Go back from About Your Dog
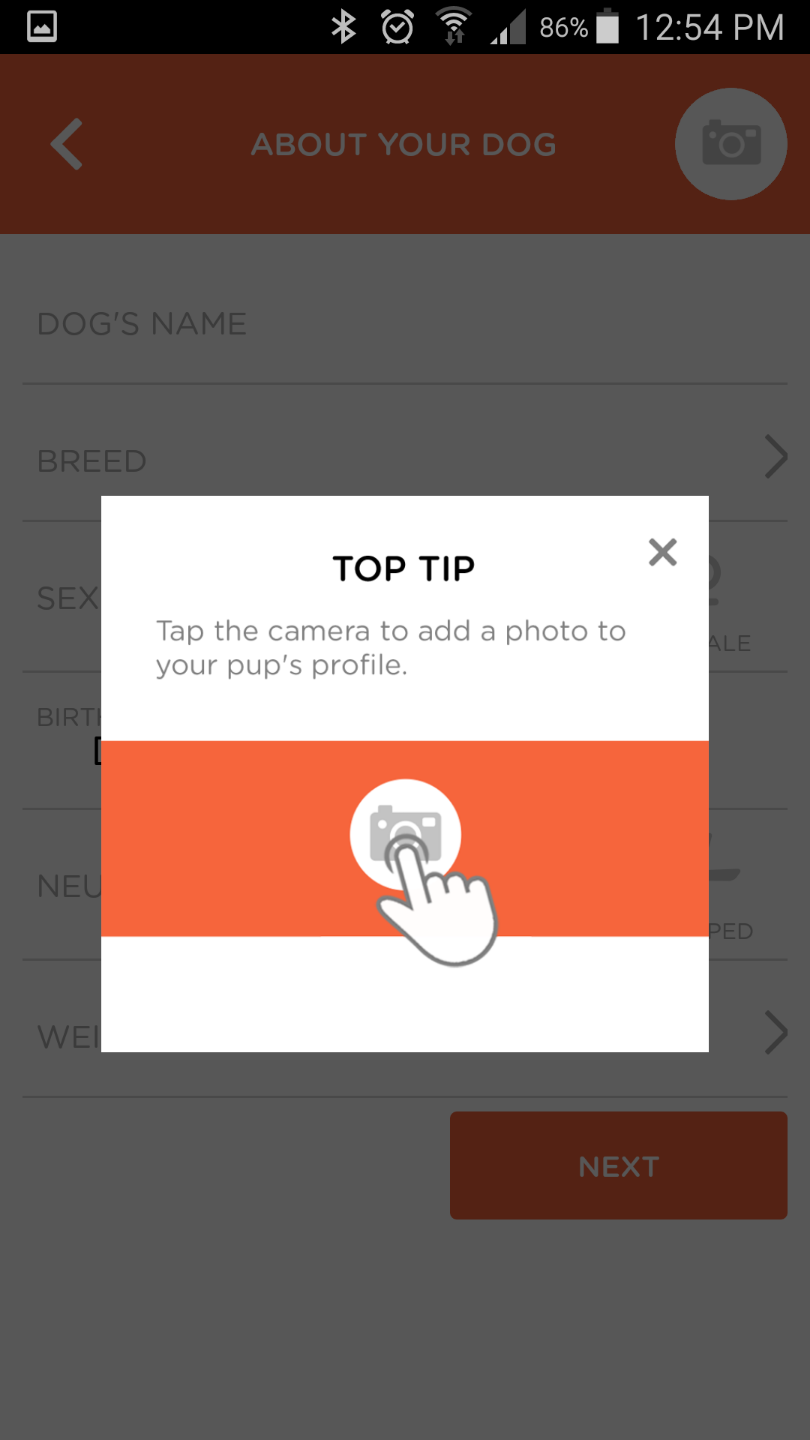The image size is (810, 1440). (x=66, y=144)
